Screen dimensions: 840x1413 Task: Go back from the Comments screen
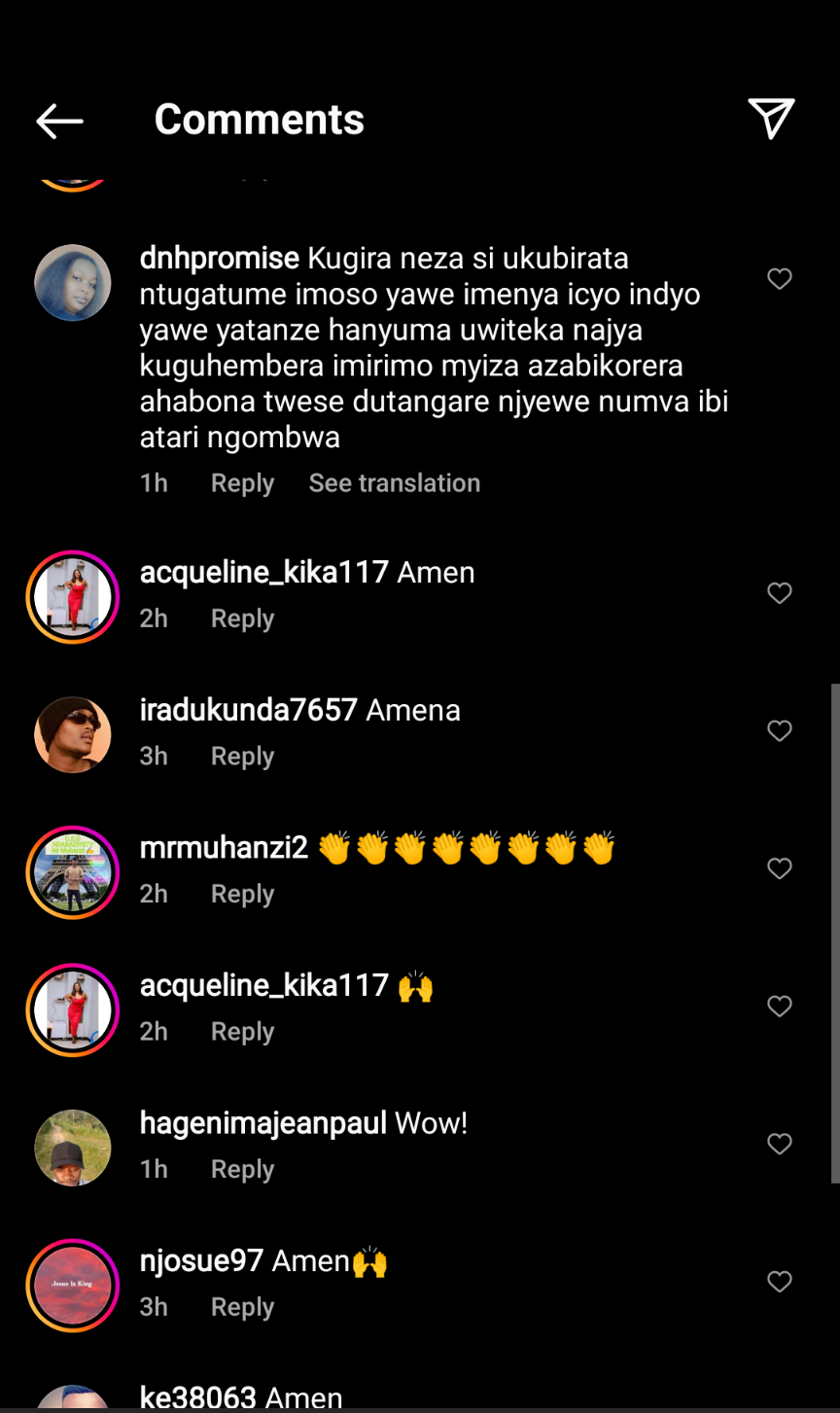pyautogui.click(x=59, y=121)
